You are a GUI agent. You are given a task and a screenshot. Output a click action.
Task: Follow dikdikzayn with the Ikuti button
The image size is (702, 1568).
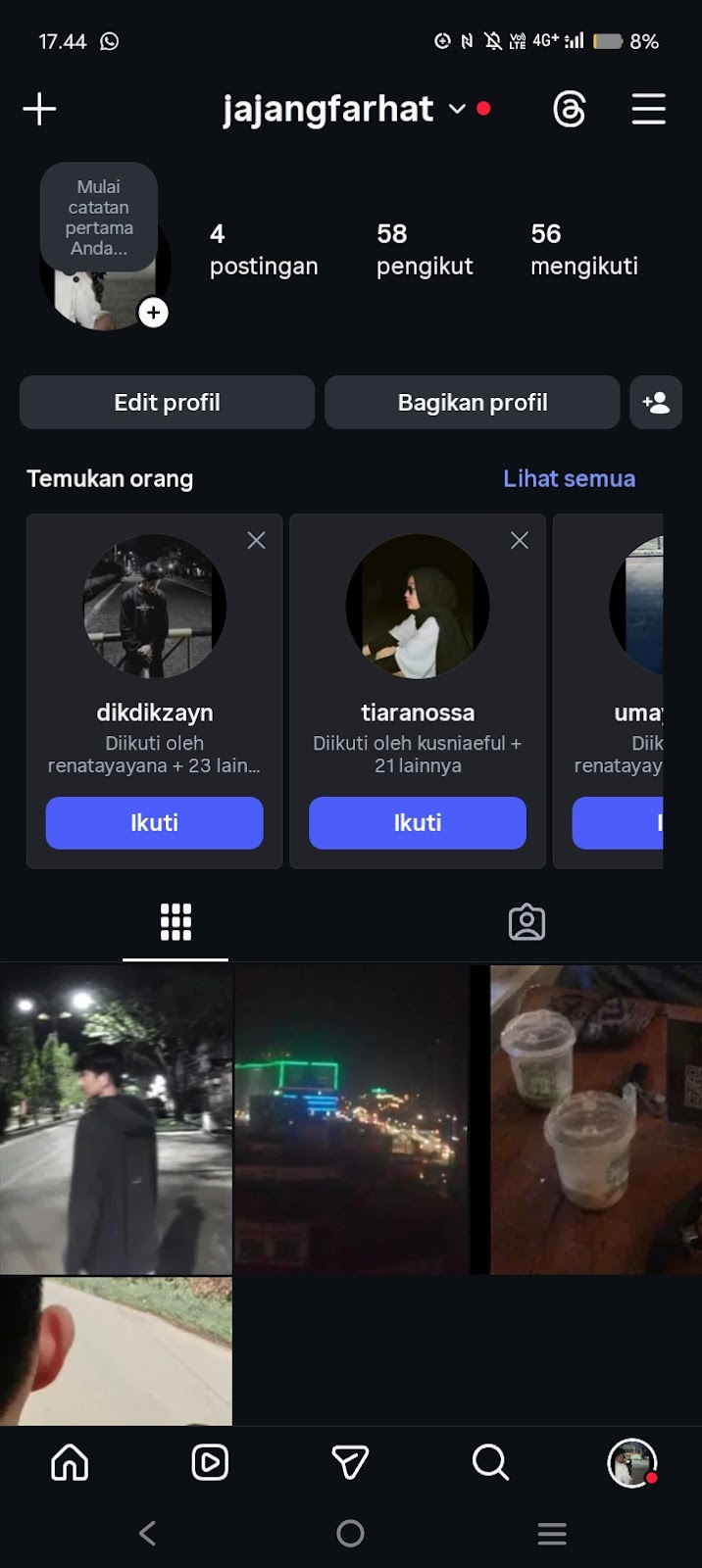click(154, 822)
